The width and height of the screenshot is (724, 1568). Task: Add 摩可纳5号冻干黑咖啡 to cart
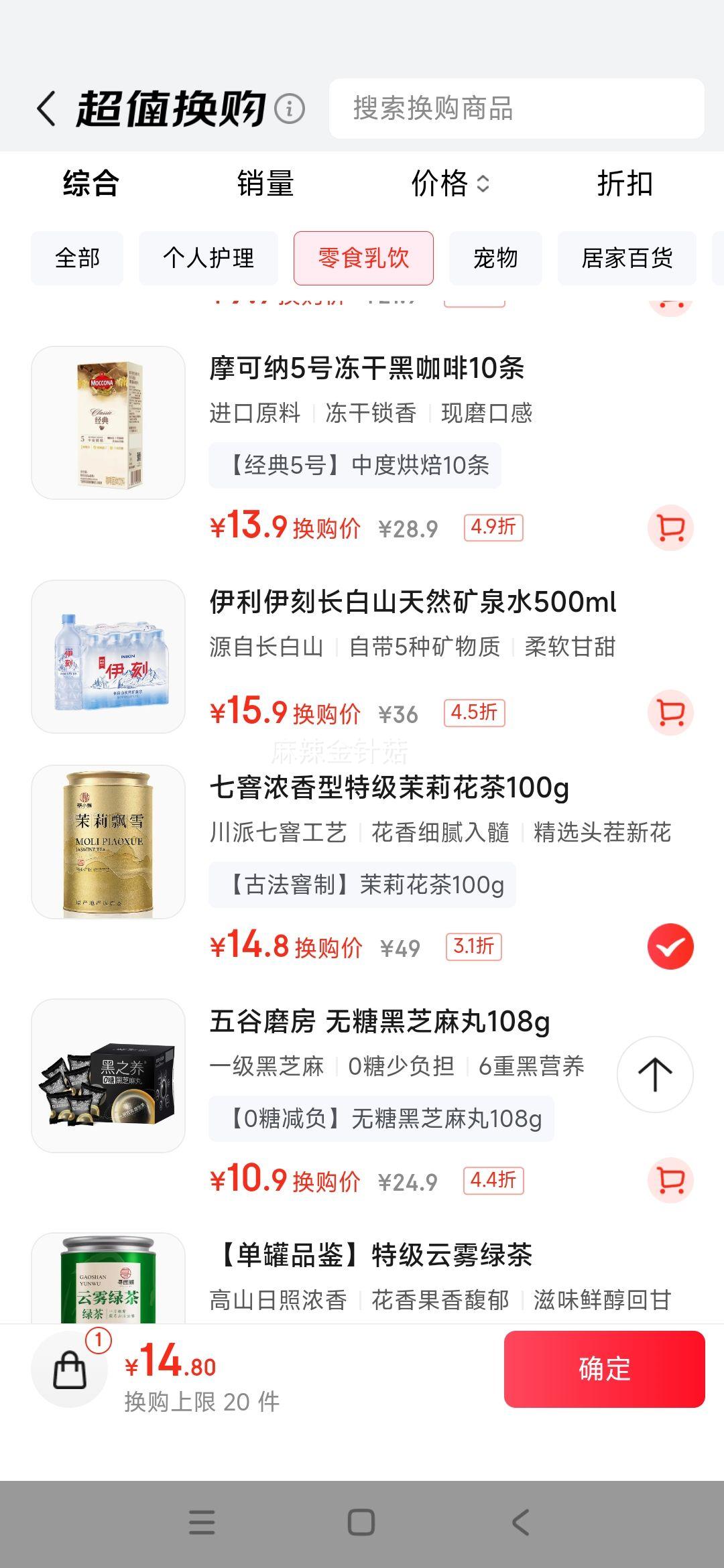670,528
